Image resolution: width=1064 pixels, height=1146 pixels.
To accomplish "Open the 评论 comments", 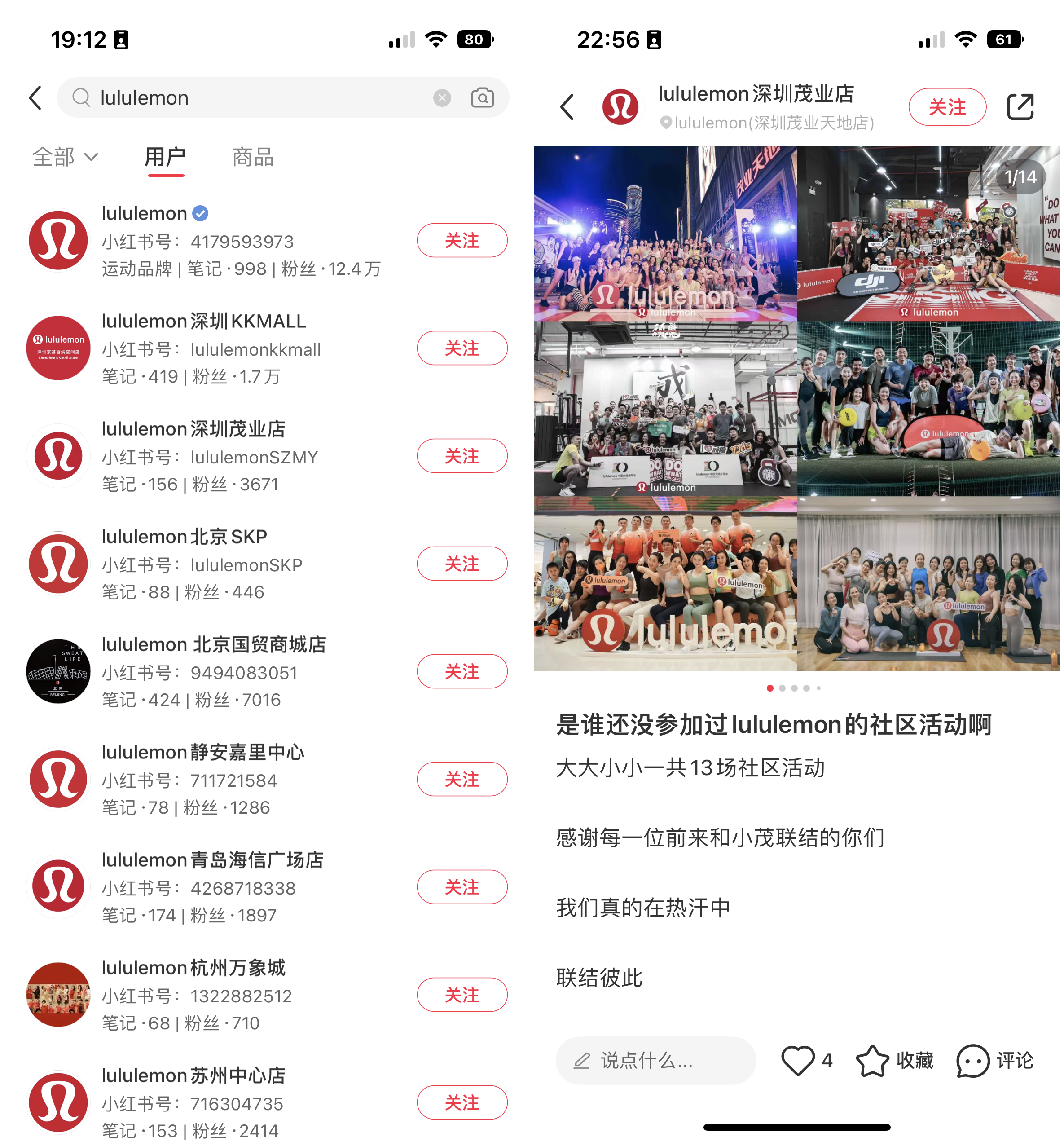I will pos(994,1060).
